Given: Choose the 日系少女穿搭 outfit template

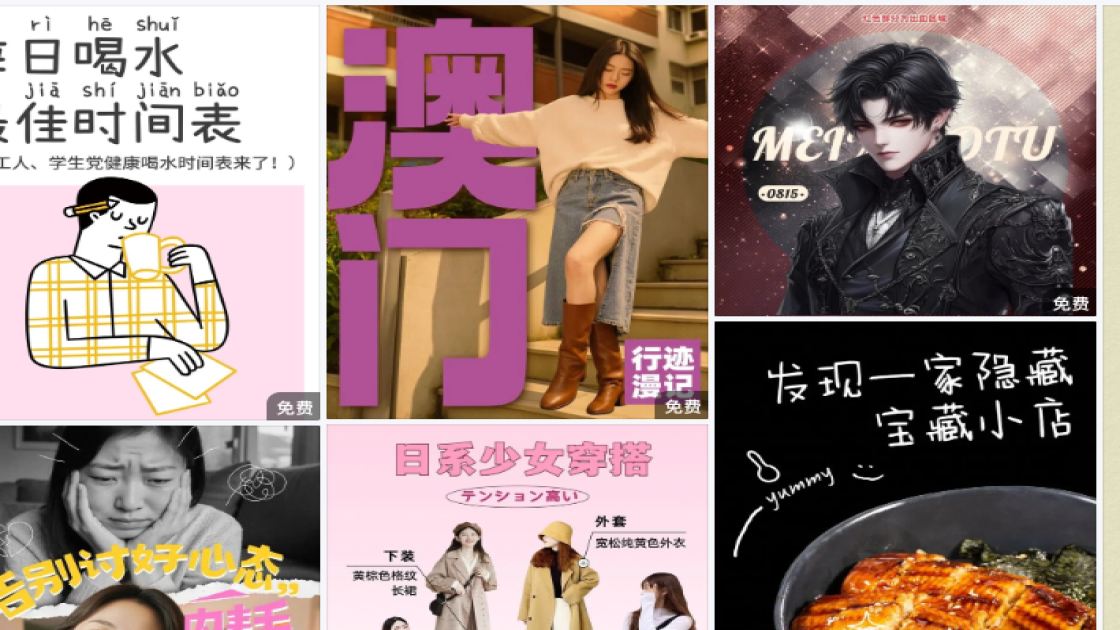Looking at the screenshot, I should (516, 527).
